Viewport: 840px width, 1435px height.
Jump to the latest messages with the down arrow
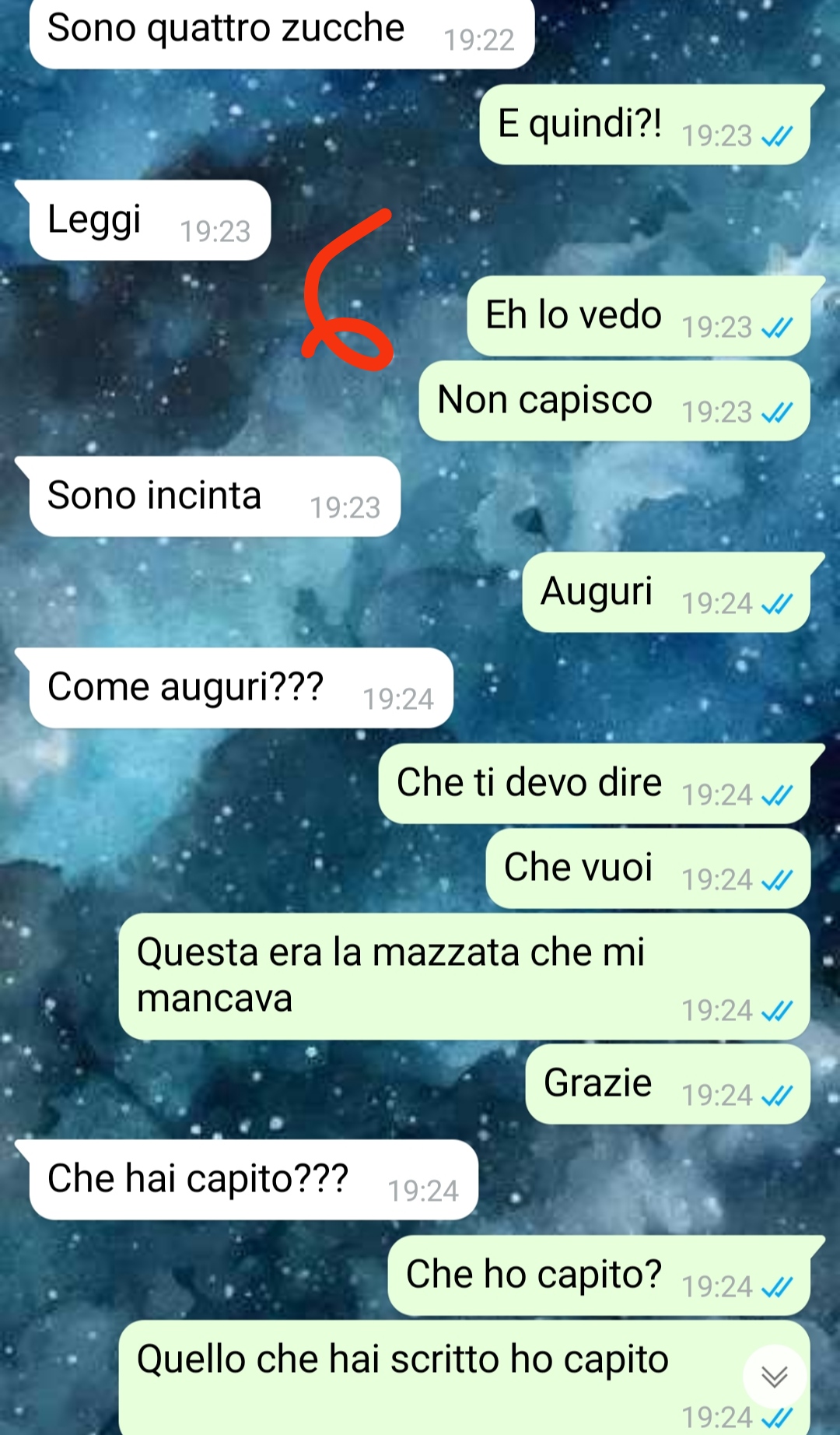[774, 1377]
